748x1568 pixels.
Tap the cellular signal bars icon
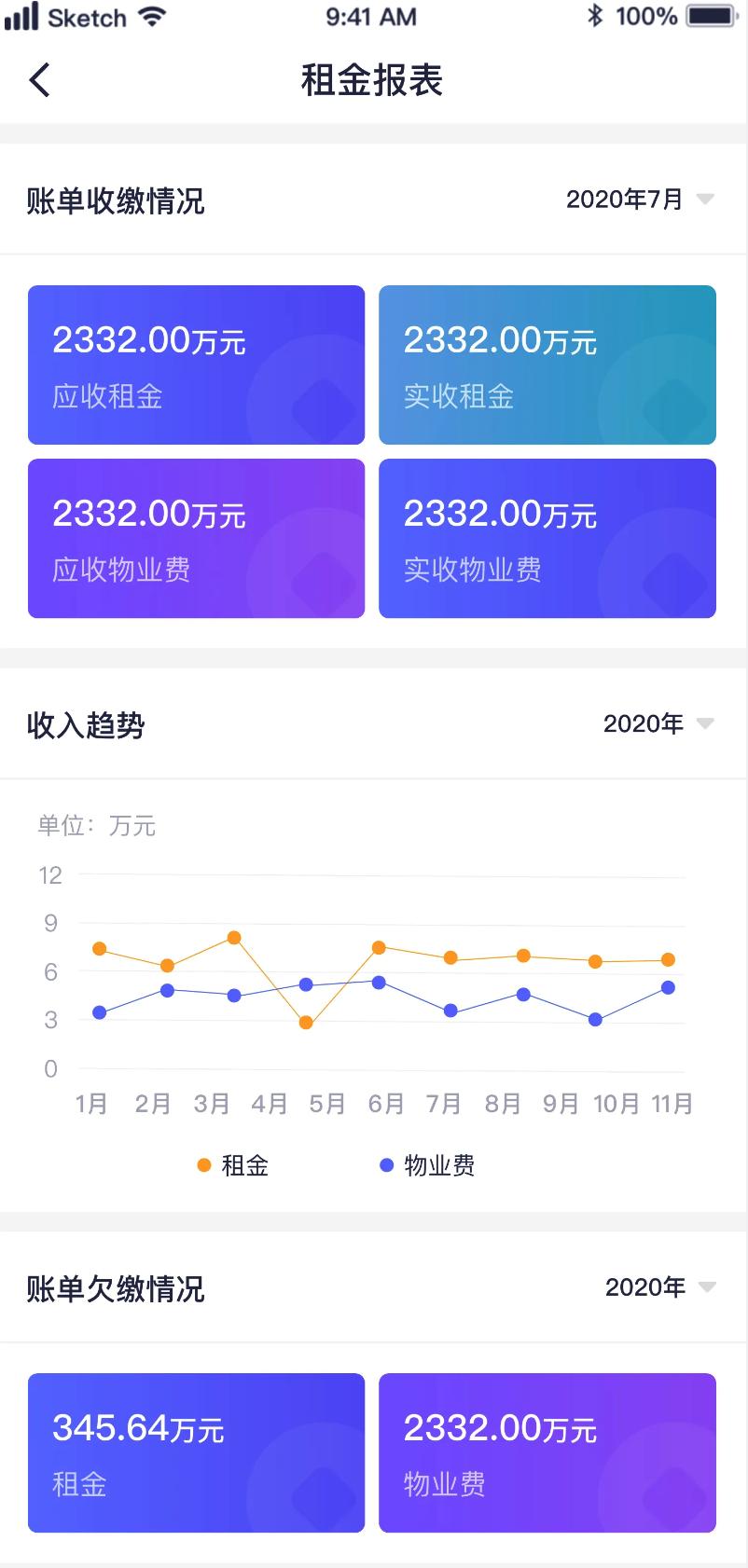pyautogui.click(x=21, y=15)
